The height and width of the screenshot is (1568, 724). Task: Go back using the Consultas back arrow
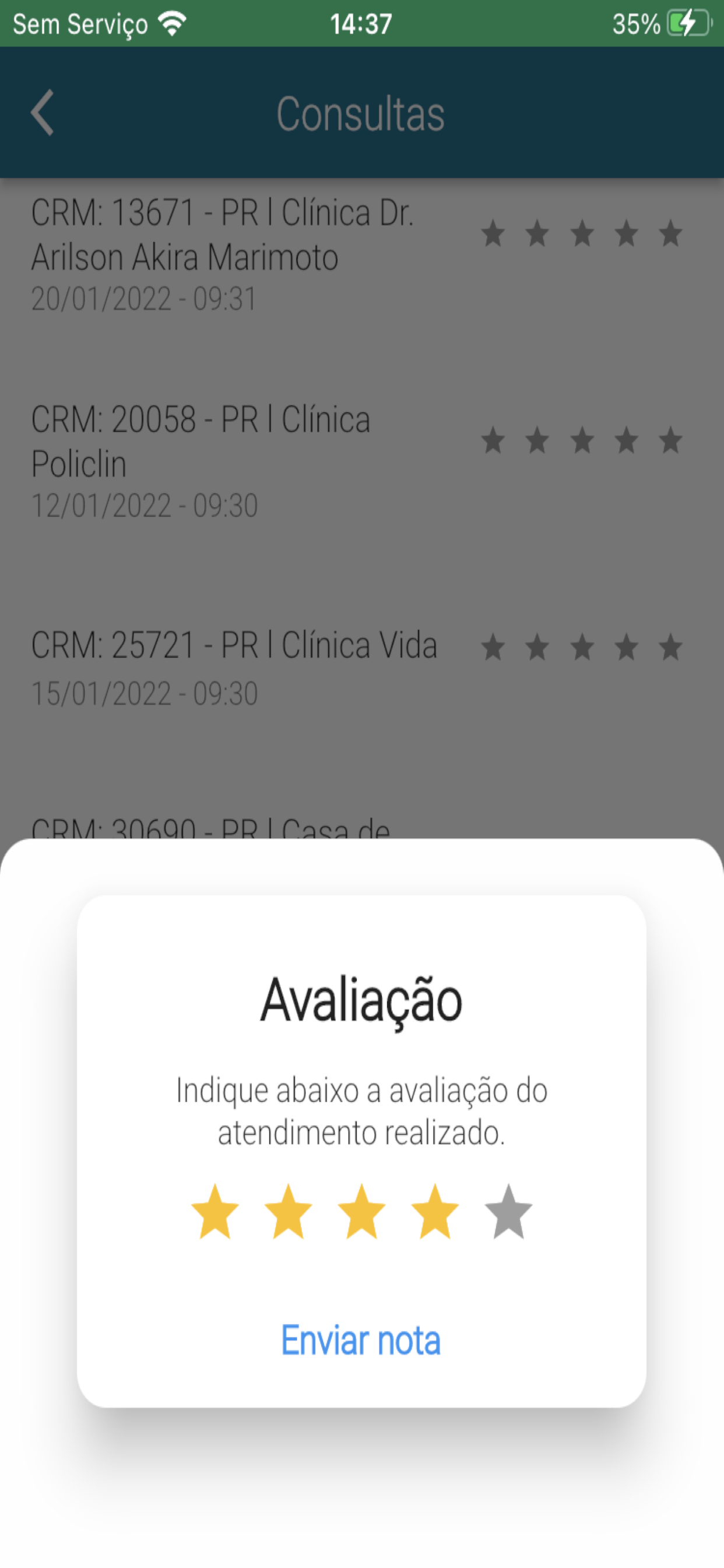[42, 113]
